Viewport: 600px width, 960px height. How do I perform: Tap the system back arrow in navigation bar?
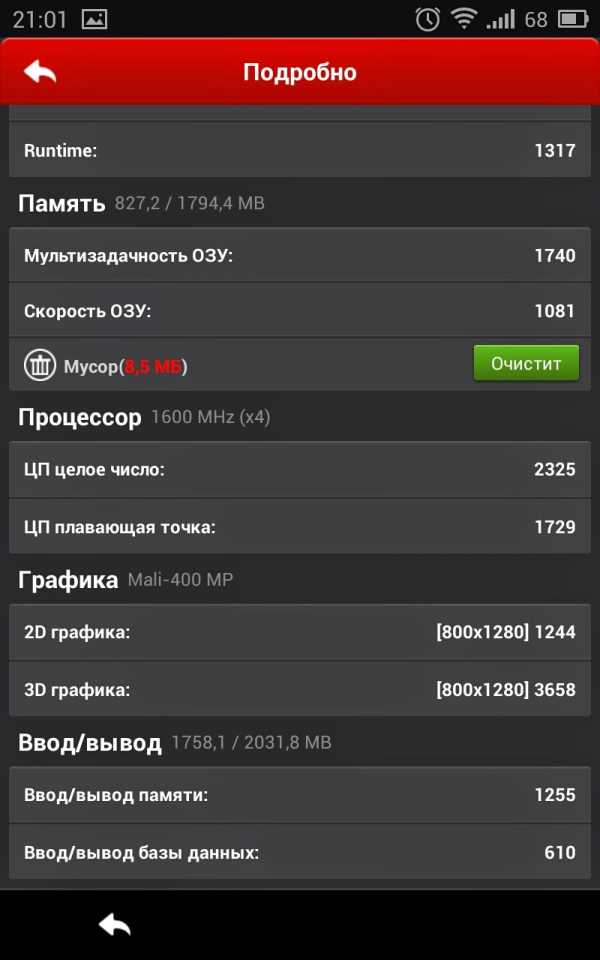point(115,925)
